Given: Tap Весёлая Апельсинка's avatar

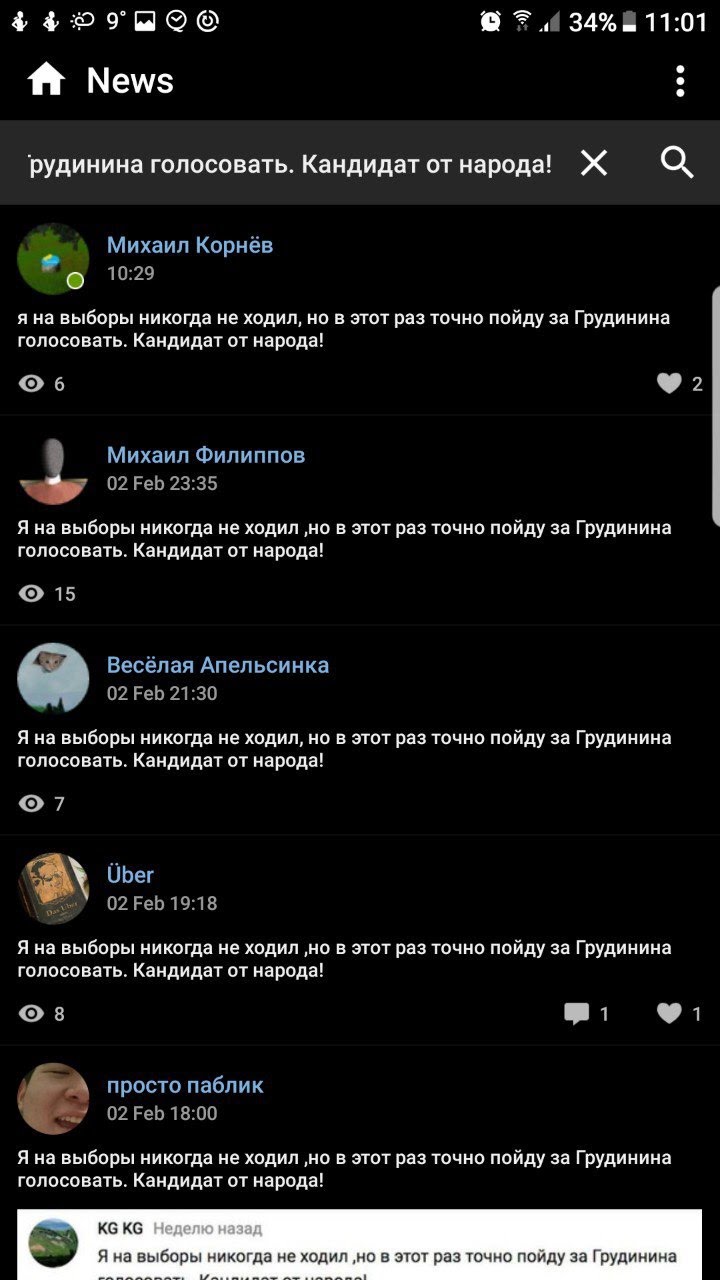Looking at the screenshot, I should [53, 679].
